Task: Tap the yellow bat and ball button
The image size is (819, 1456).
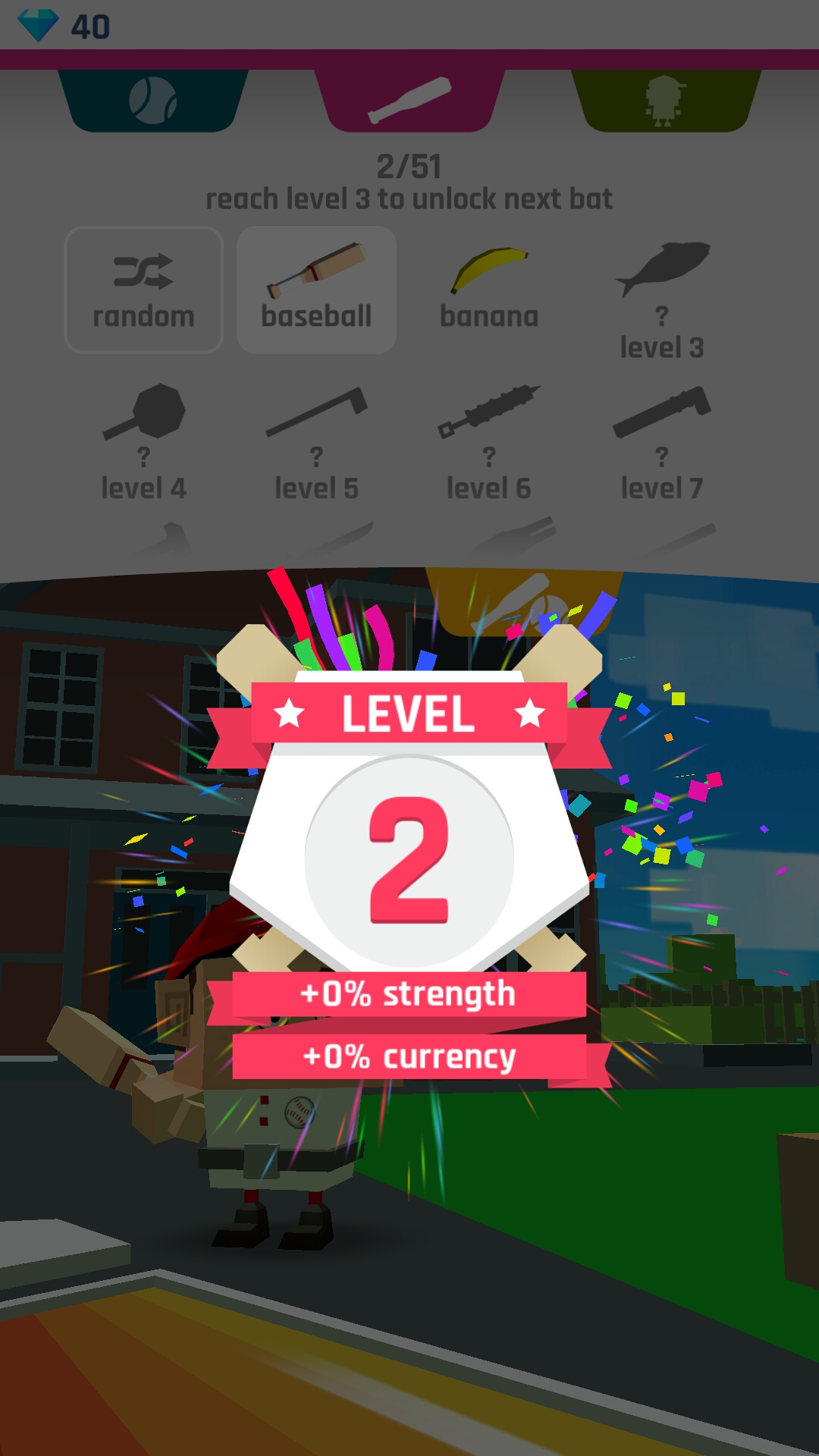Action: [523, 601]
